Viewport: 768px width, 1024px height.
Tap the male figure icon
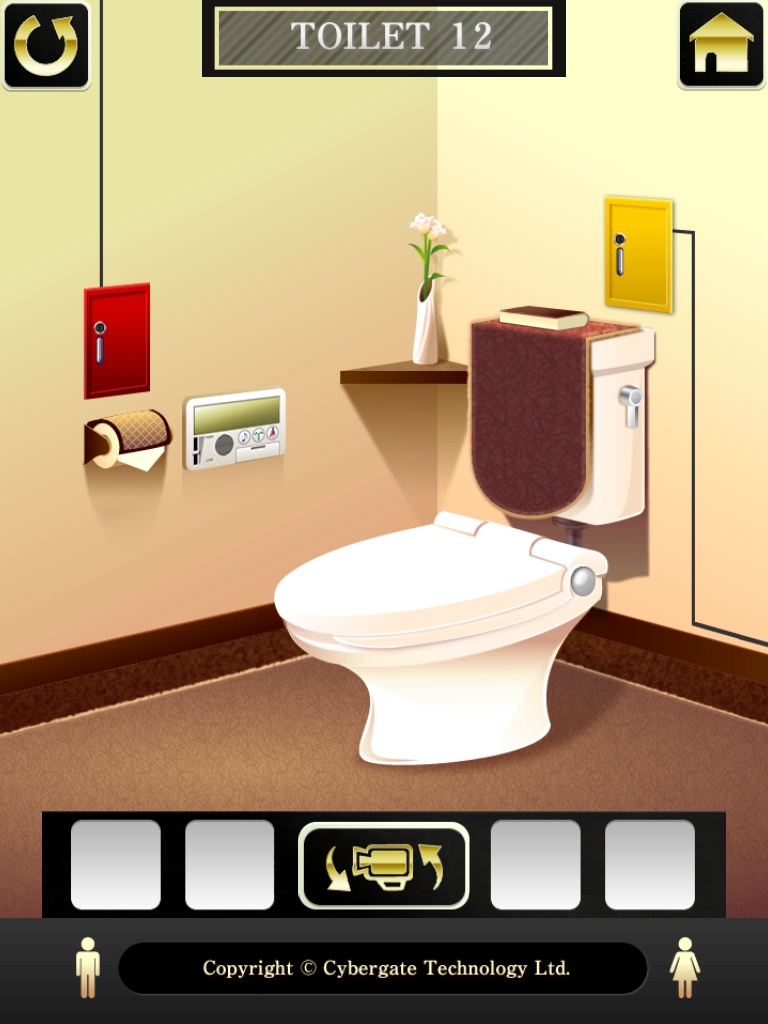(x=88, y=967)
